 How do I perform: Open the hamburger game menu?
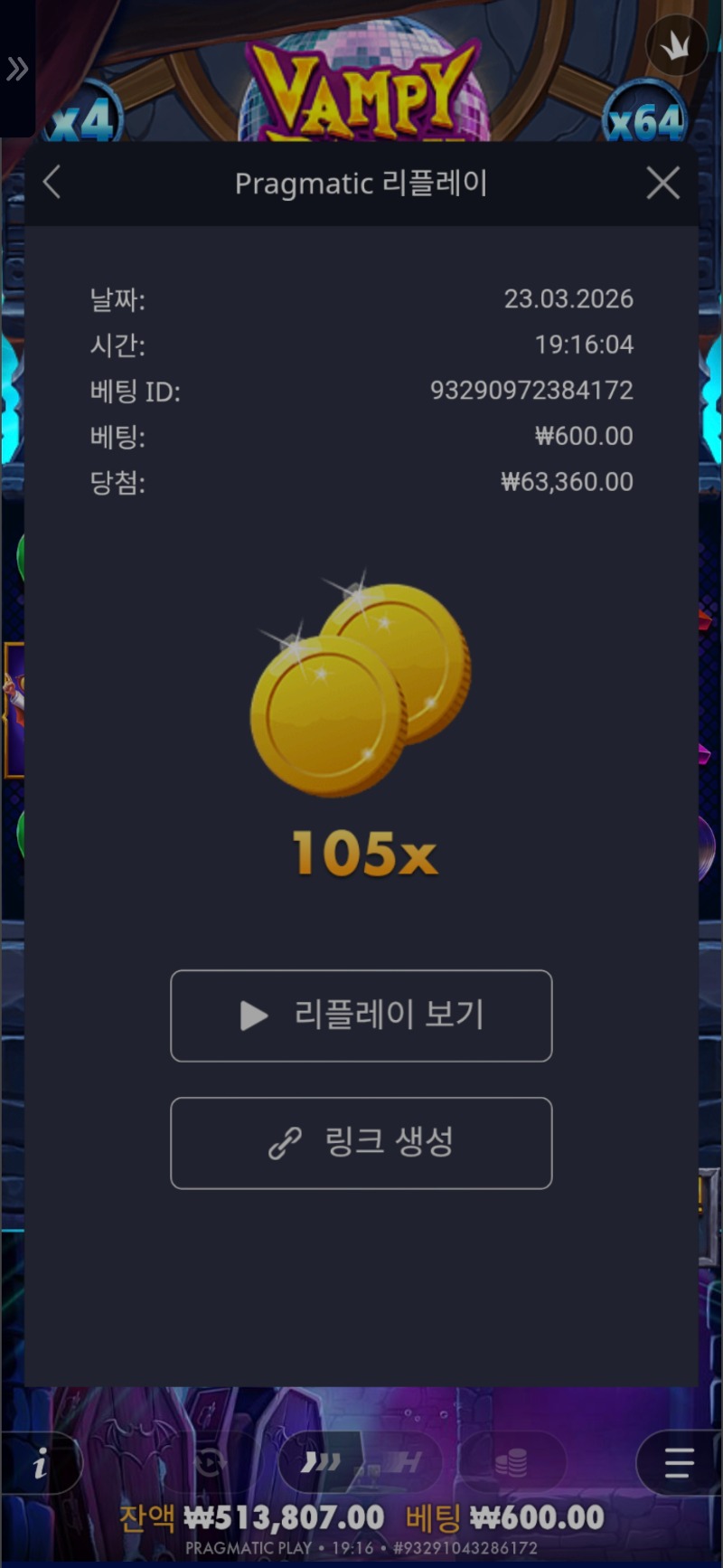pos(679,1462)
